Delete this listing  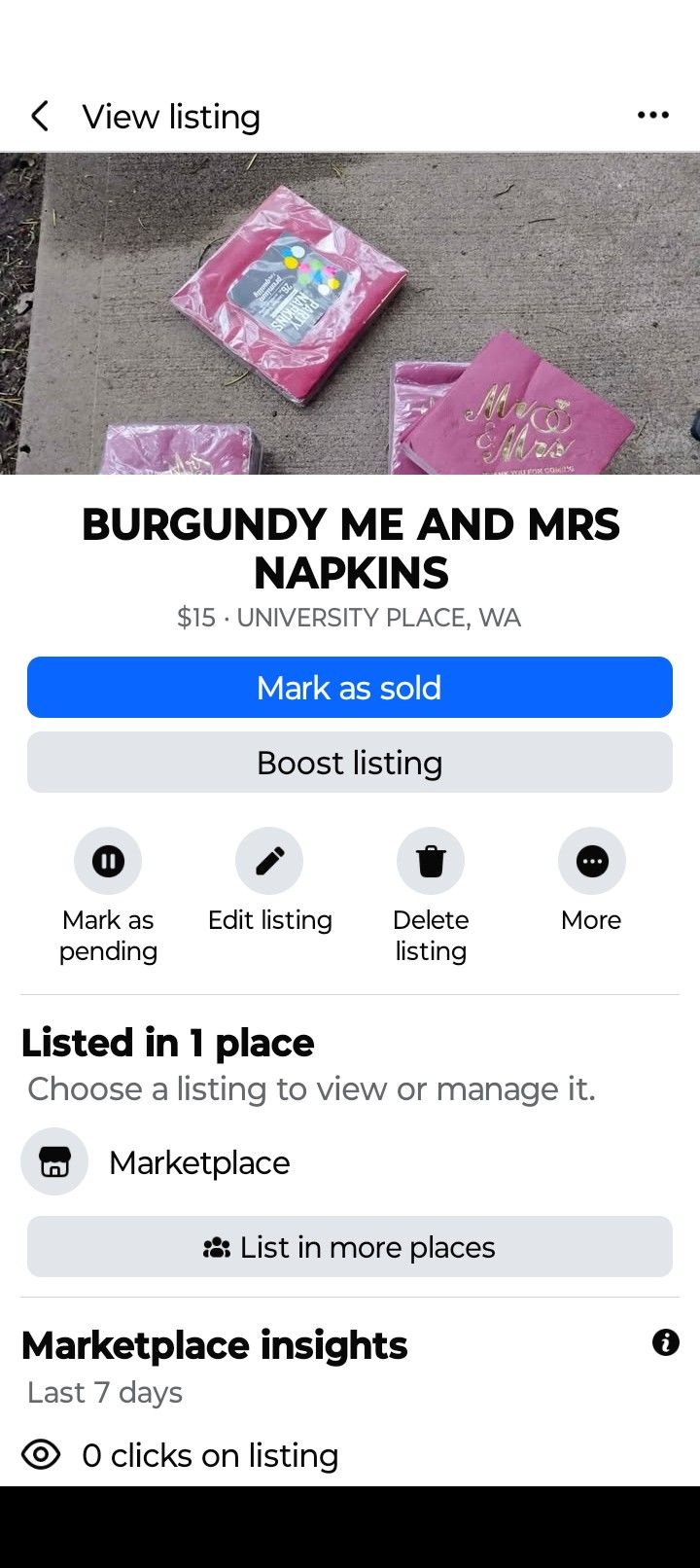click(431, 862)
